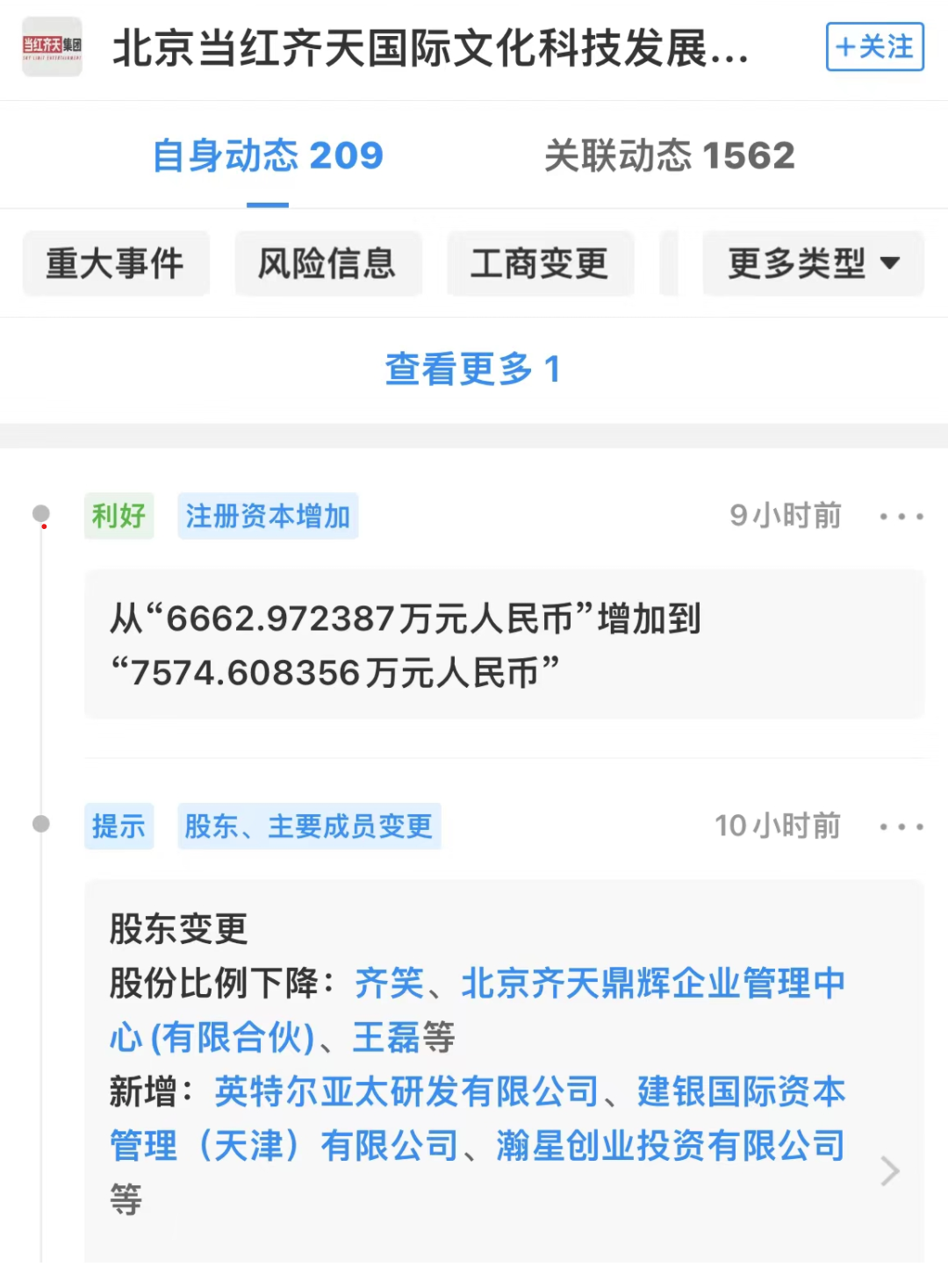This screenshot has height=1288, width=948.
Task: Open 北京齐天鼎辉企业管理中心 shareholder link
Action: coord(652,984)
